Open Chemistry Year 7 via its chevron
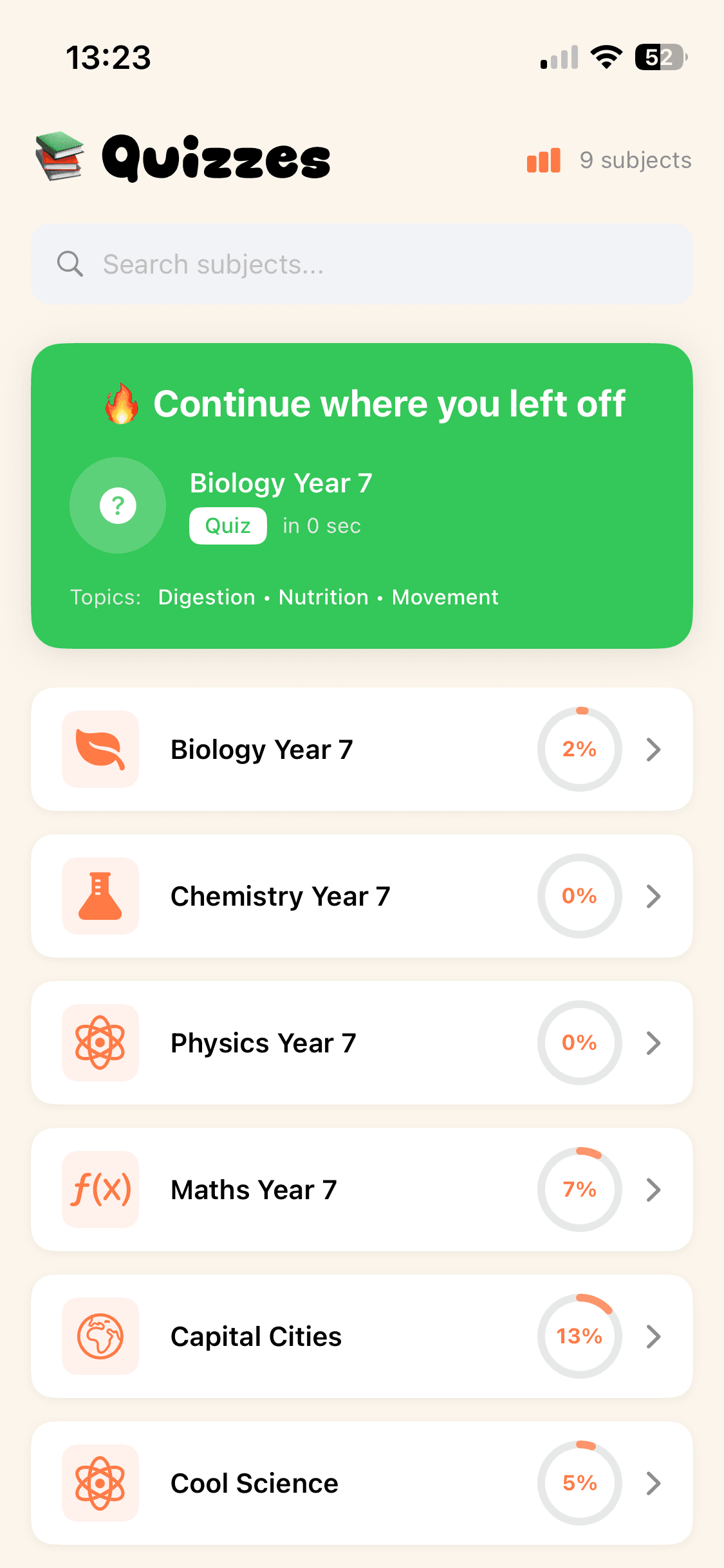The width and height of the screenshot is (724, 1568). point(654,896)
